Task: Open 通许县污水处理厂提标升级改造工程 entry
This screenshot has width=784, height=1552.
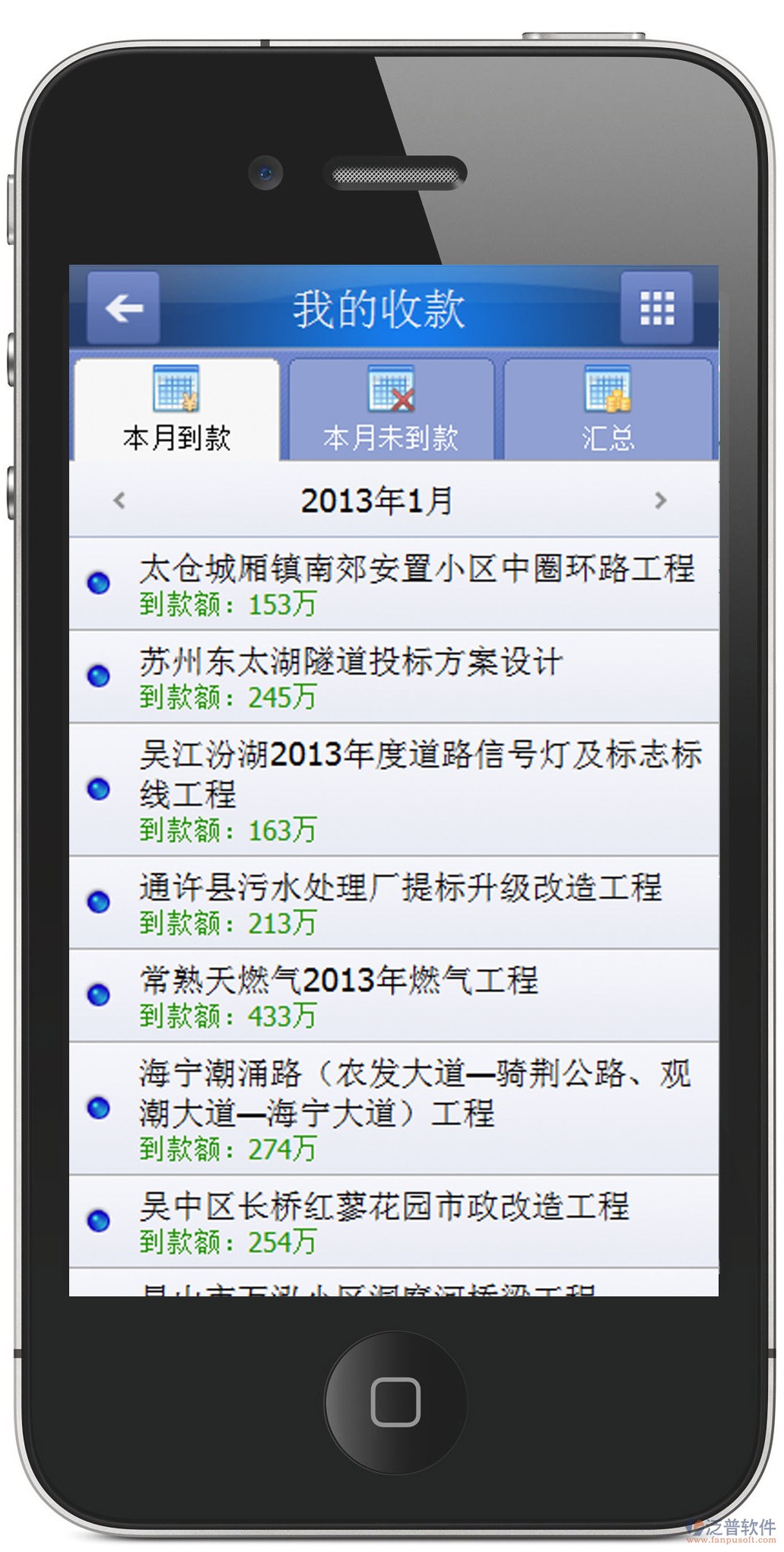Action: 393,902
